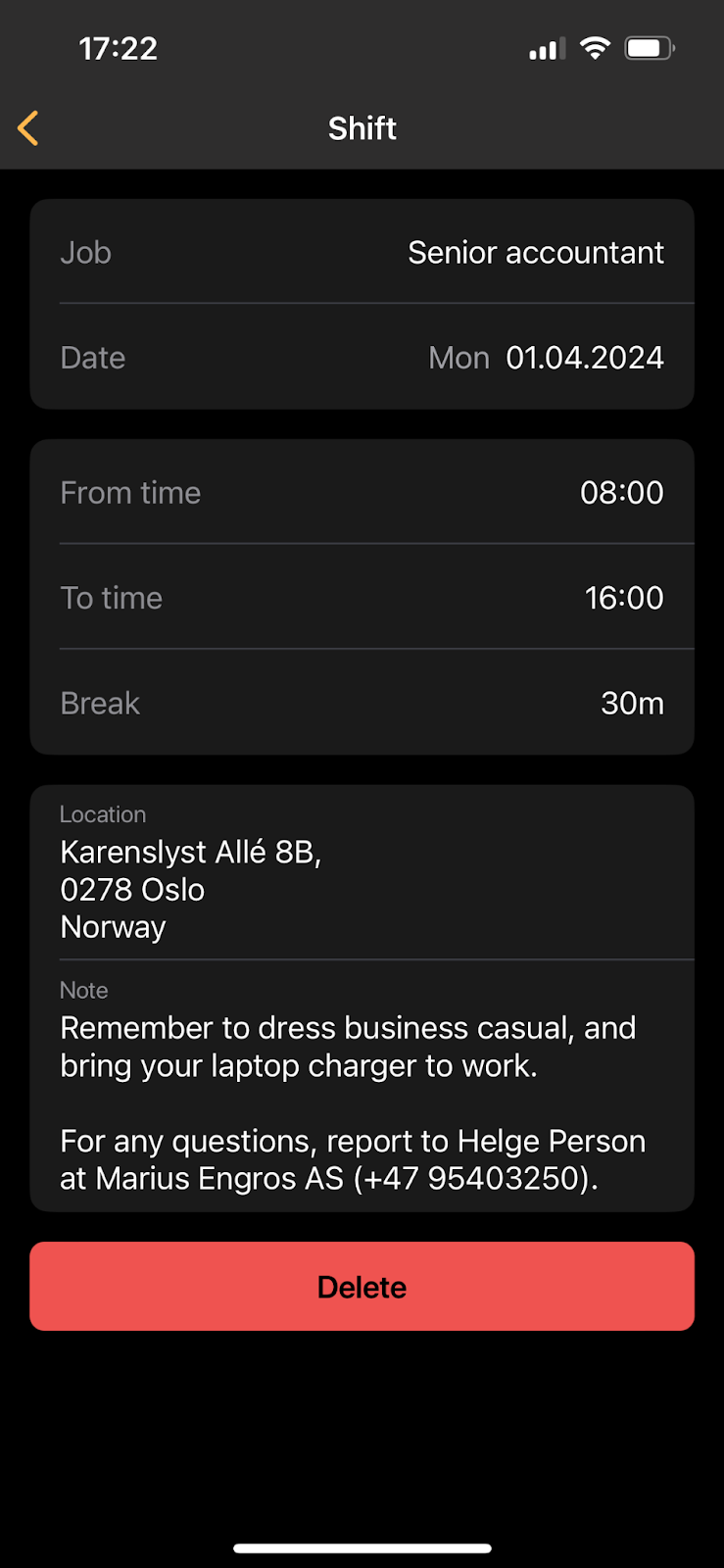Go back using the orange arrow

tap(28, 128)
